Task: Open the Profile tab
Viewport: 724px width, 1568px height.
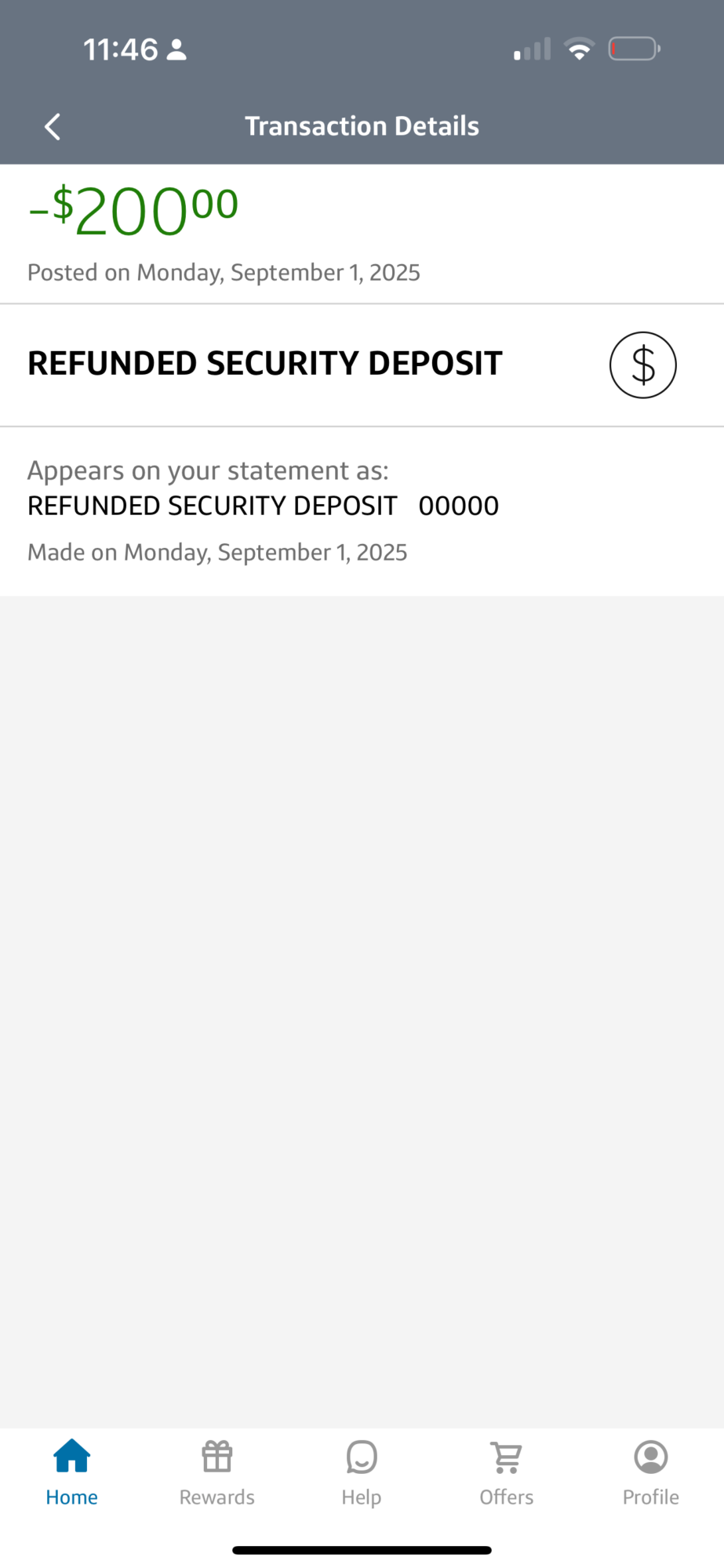Action: click(x=650, y=1472)
